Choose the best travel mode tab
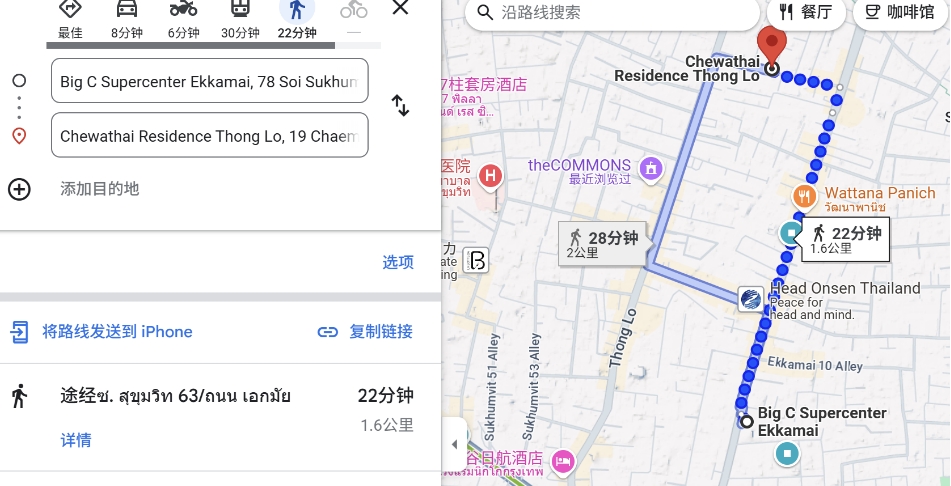Screen dimensions: 951x486 click(x=70, y=19)
